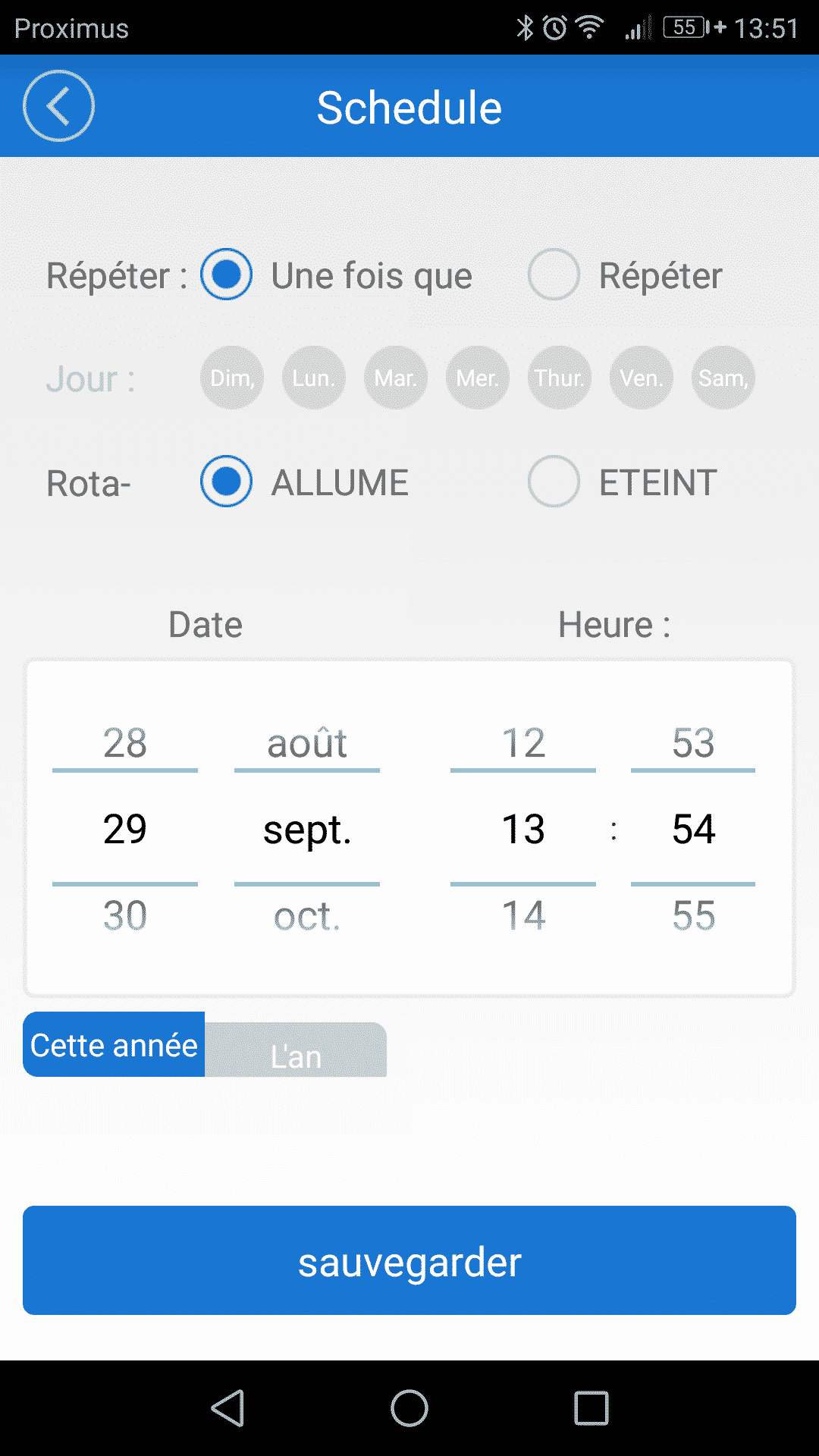This screenshot has height=1456, width=819.
Task: Choose the Répéter radio option
Action: tap(554, 275)
